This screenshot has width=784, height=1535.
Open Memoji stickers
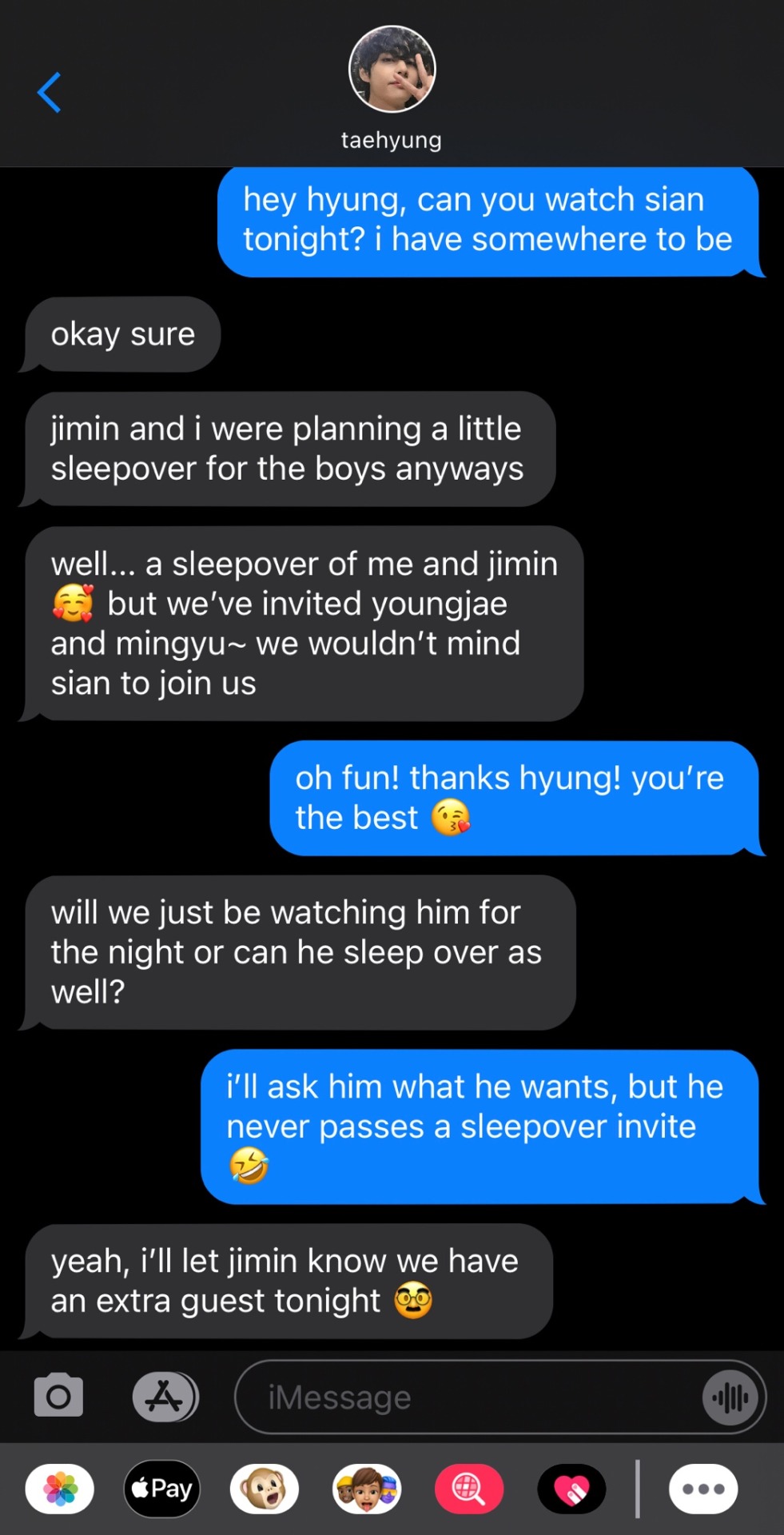click(x=367, y=1489)
